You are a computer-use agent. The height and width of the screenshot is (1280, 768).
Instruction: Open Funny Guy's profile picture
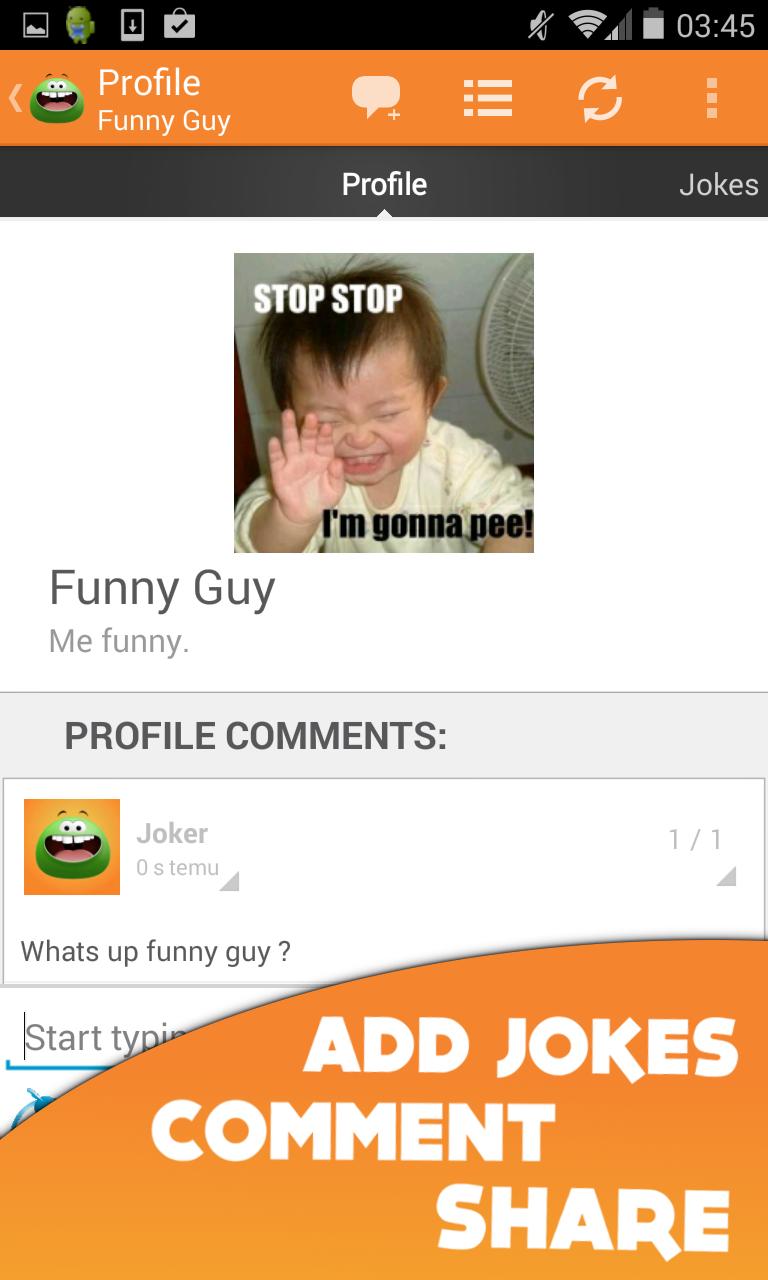click(384, 402)
